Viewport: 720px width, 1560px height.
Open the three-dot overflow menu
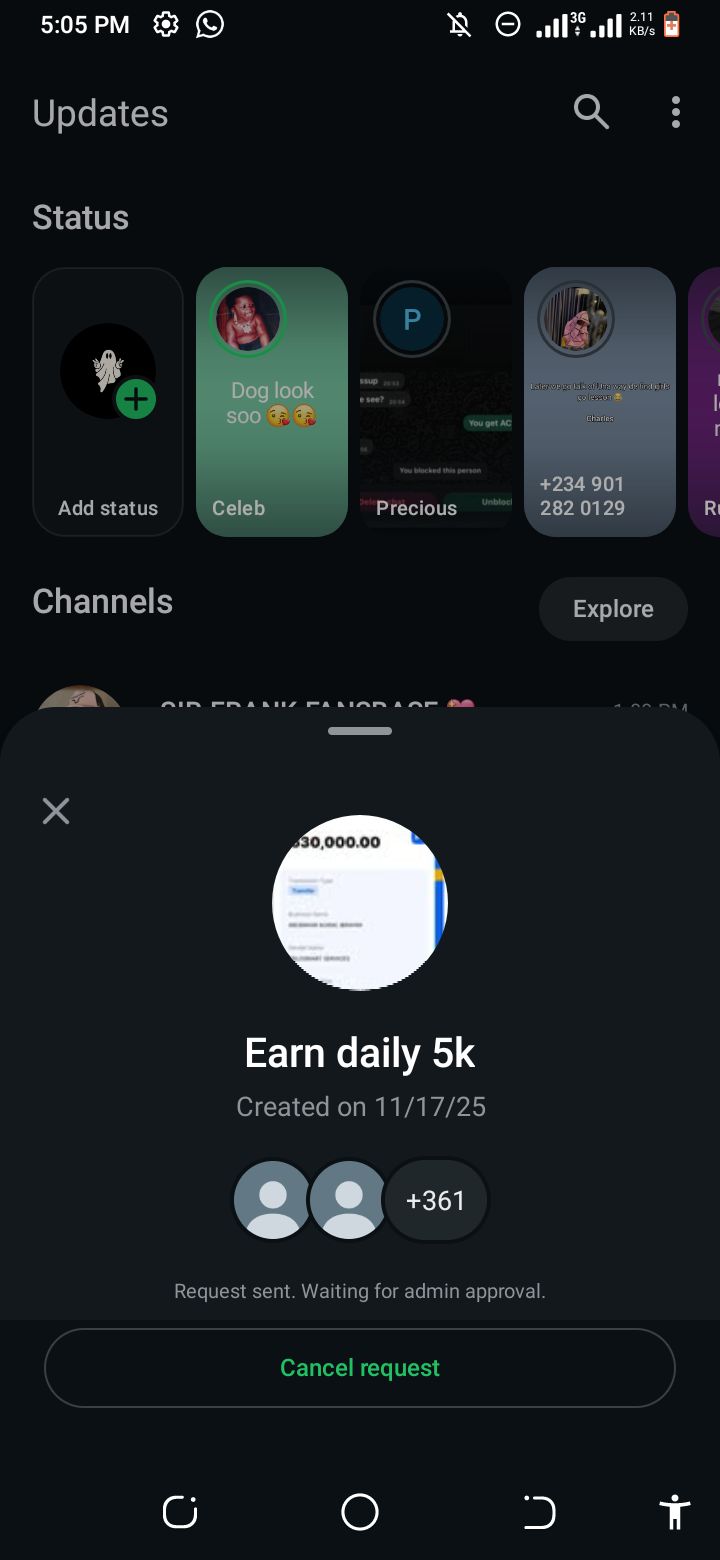[676, 113]
